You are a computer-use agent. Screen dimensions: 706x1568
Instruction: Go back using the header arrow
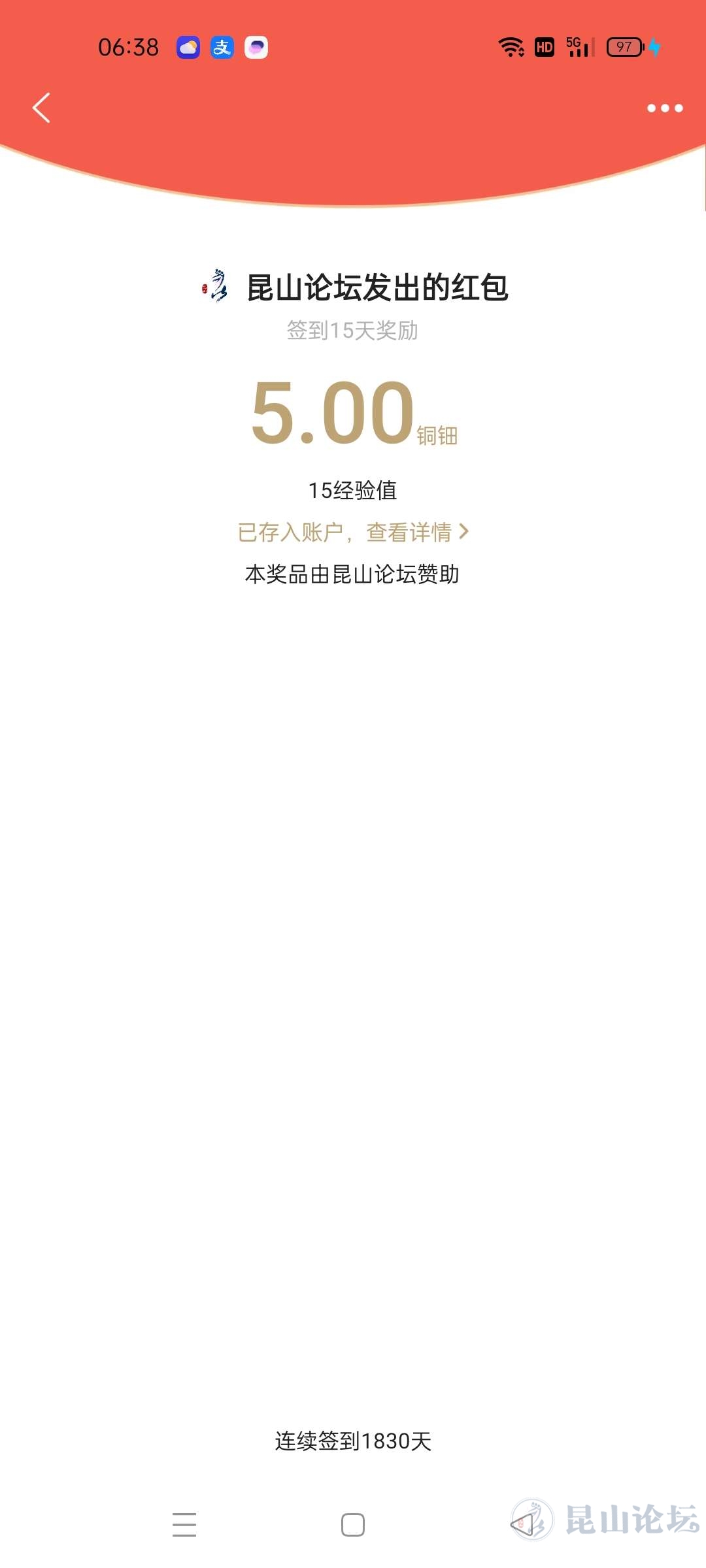tap(41, 108)
